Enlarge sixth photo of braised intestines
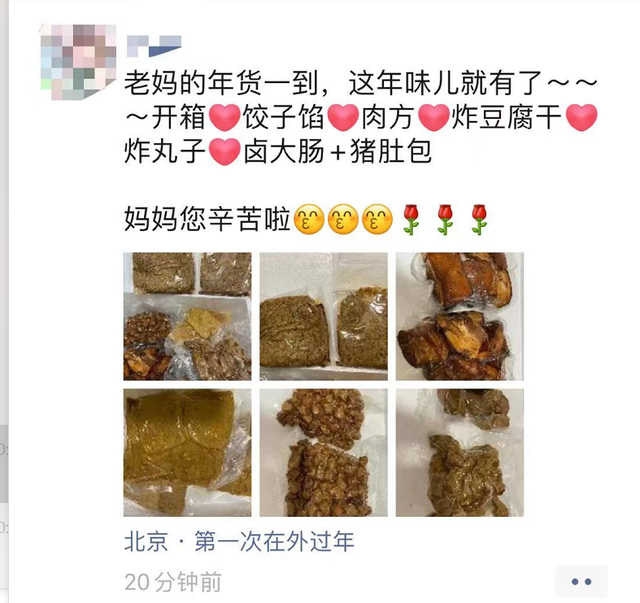The image size is (640, 603). [x=459, y=452]
